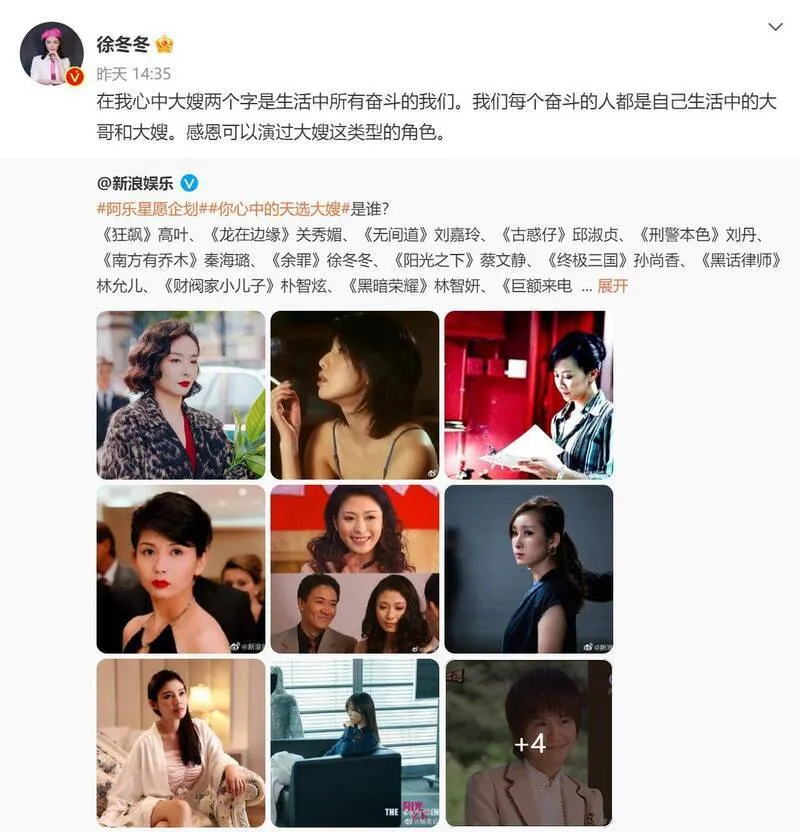Open 徐冬冬's profile avatar

coord(51,53)
